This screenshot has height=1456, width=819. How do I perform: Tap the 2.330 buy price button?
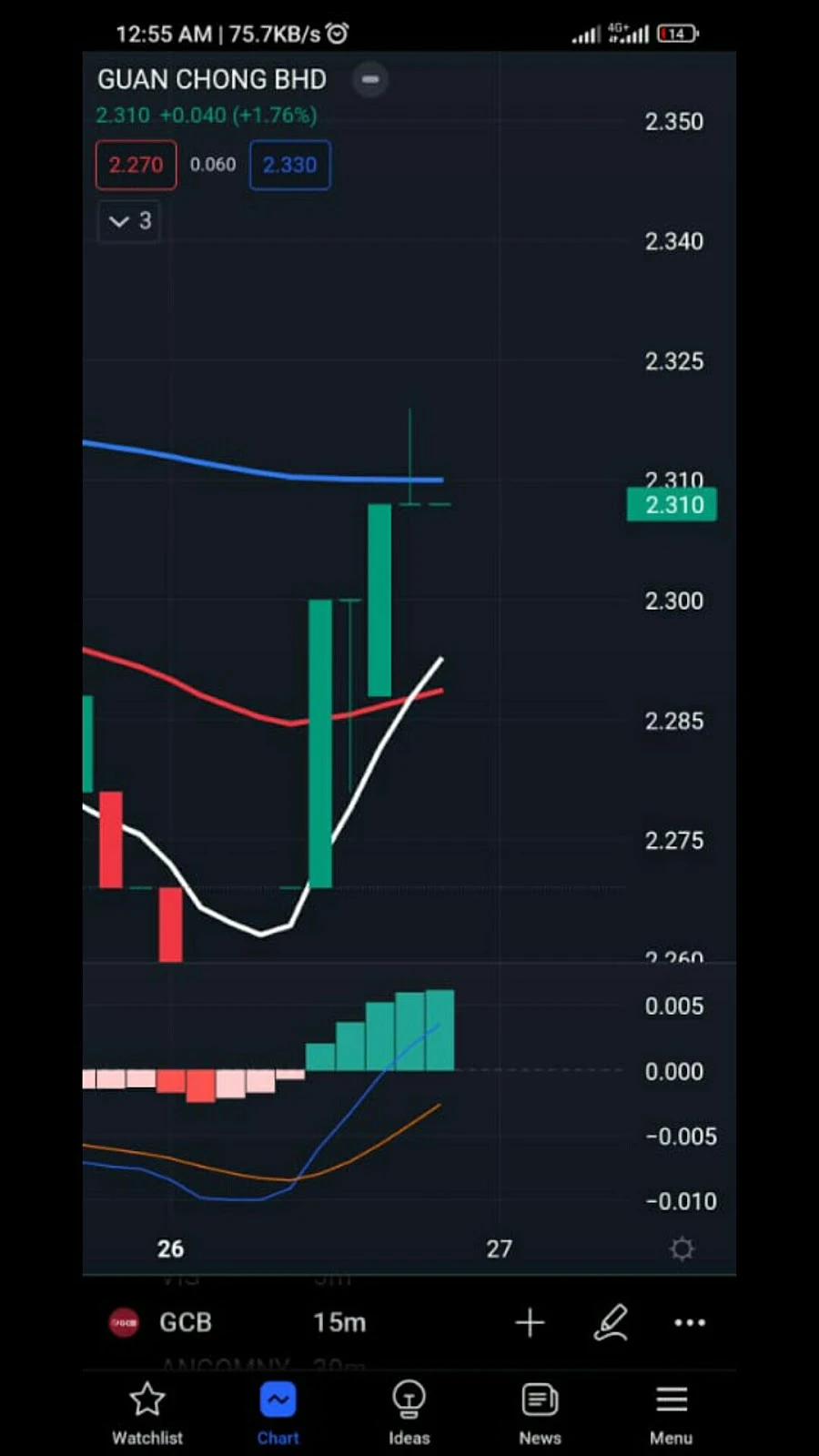289,165
